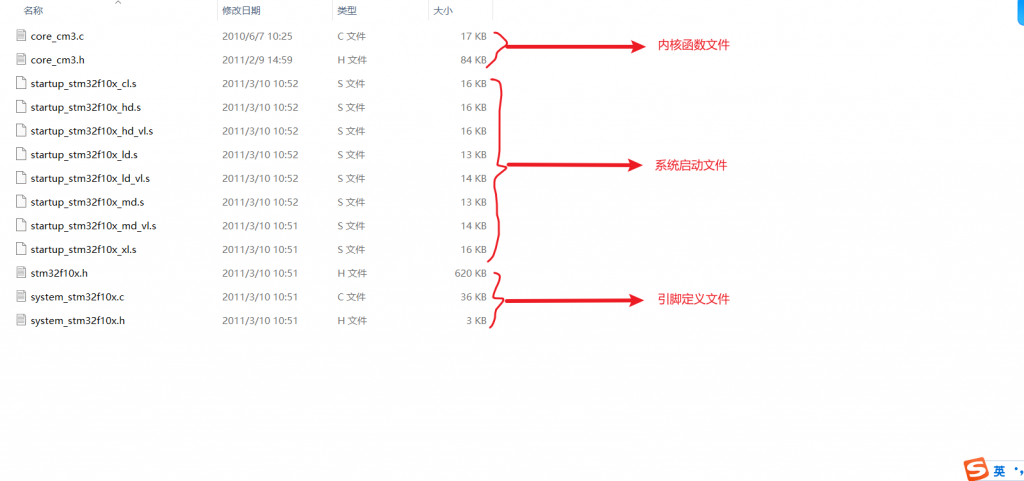Screen dimensions: 1024x481
Task: Open startup_stm32f10x_ld.s
Action: coord(84,155)
